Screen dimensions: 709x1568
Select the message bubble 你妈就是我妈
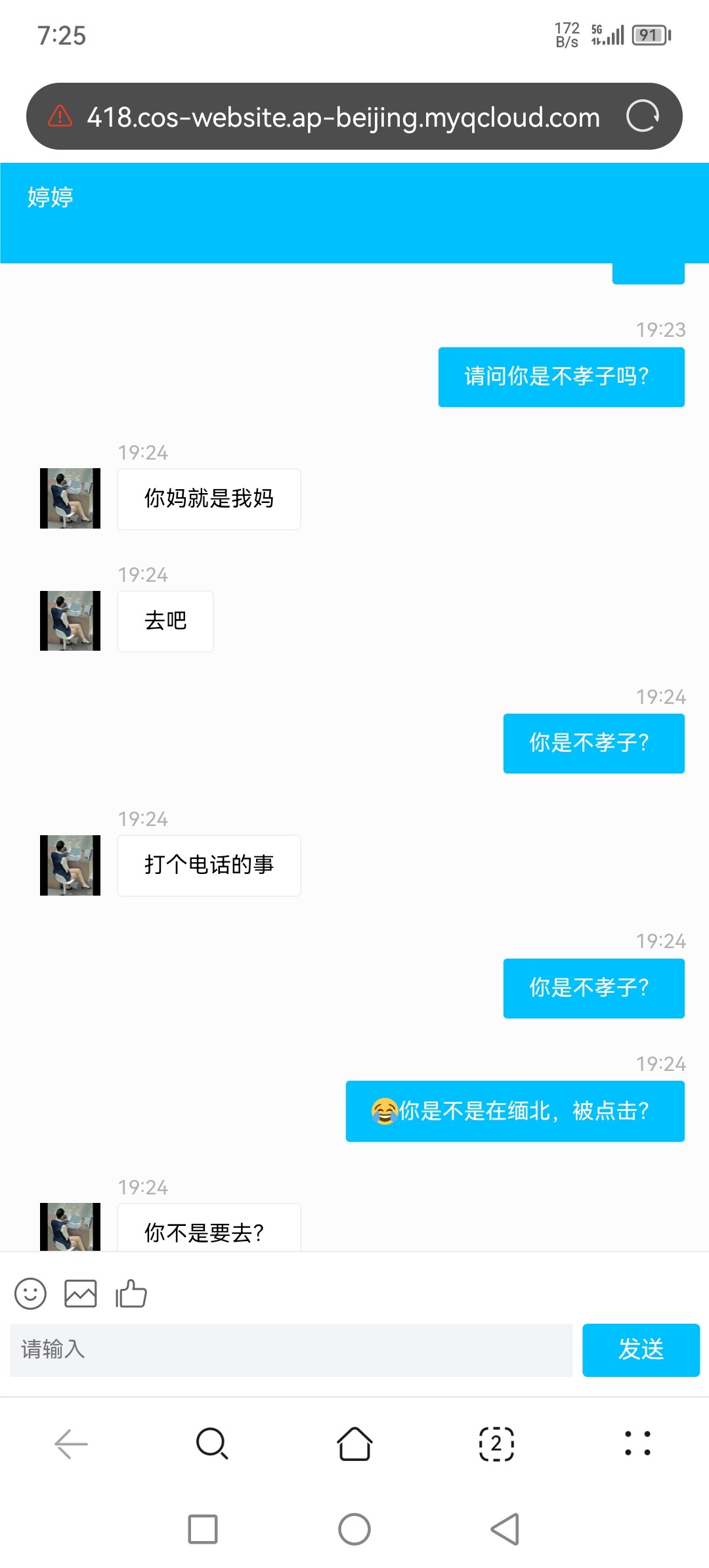pyautogui.click(x=208, y=499)
